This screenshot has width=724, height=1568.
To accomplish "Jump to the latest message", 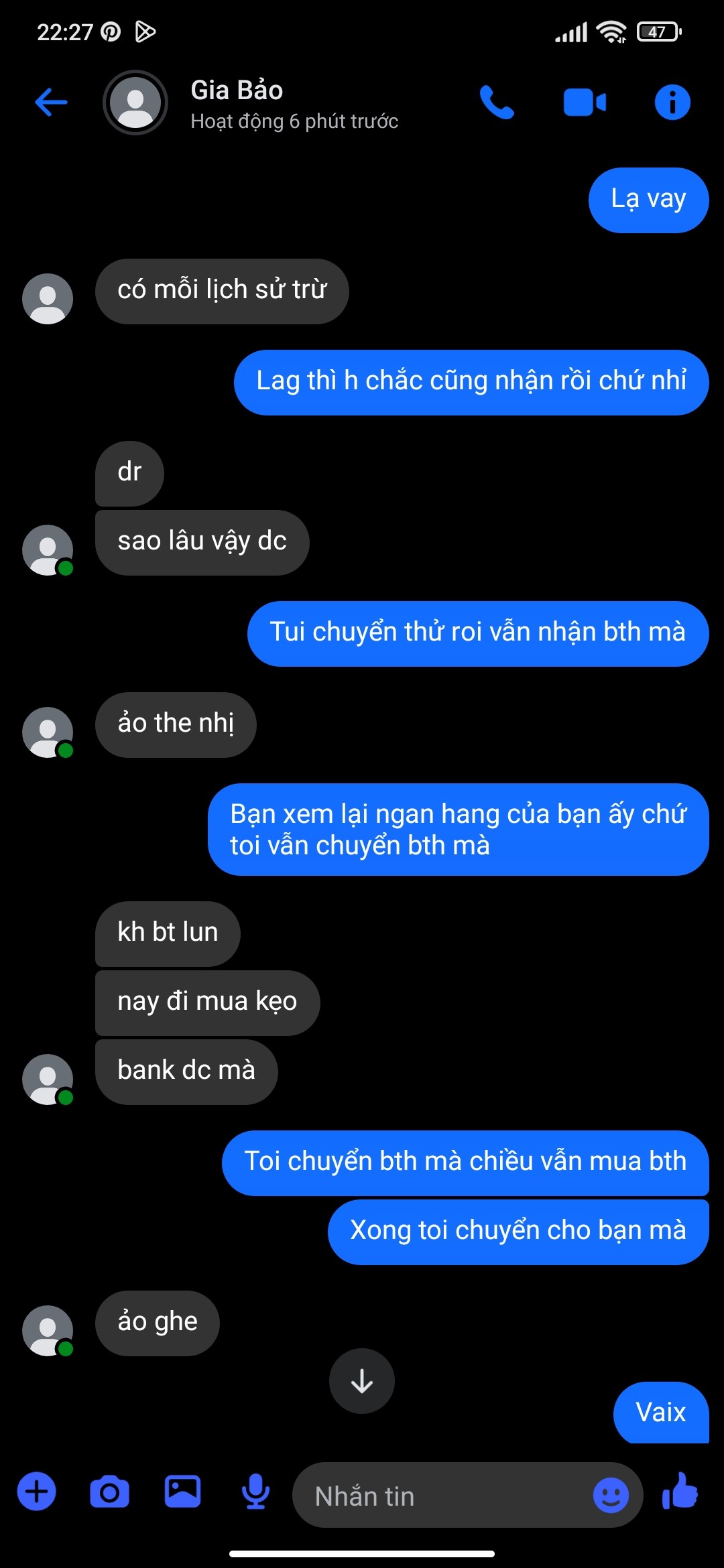I will click(362, 1381).
